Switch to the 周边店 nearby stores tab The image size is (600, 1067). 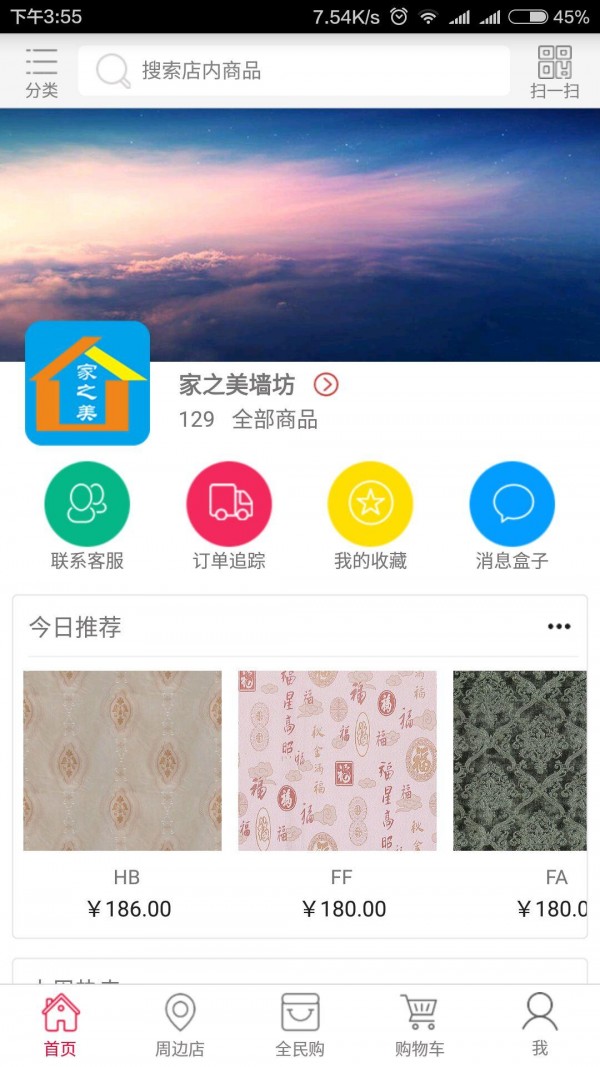tap(180, 1025)
